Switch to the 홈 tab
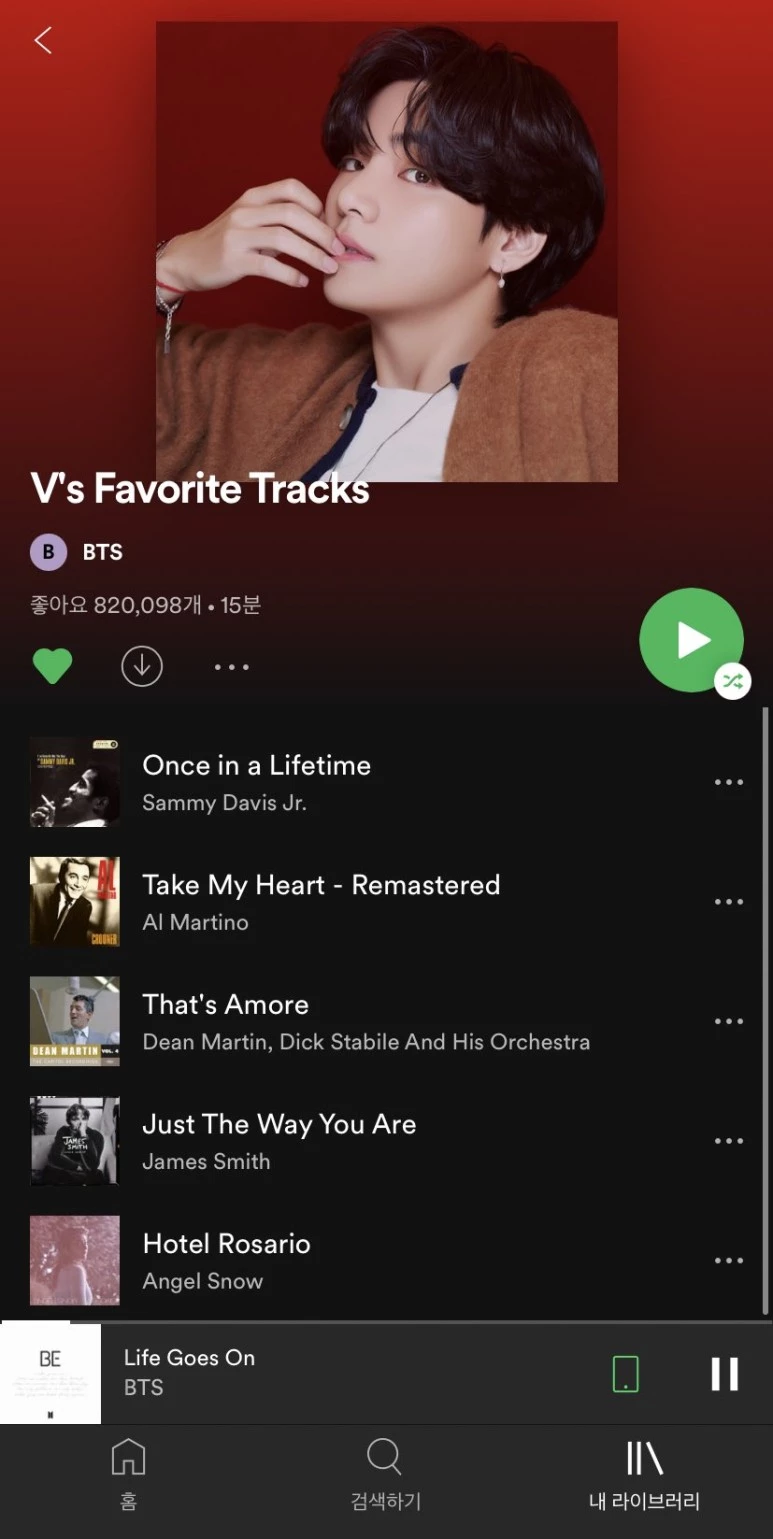The height and width of the screenshot is (1539, 773). point(128,1474)
